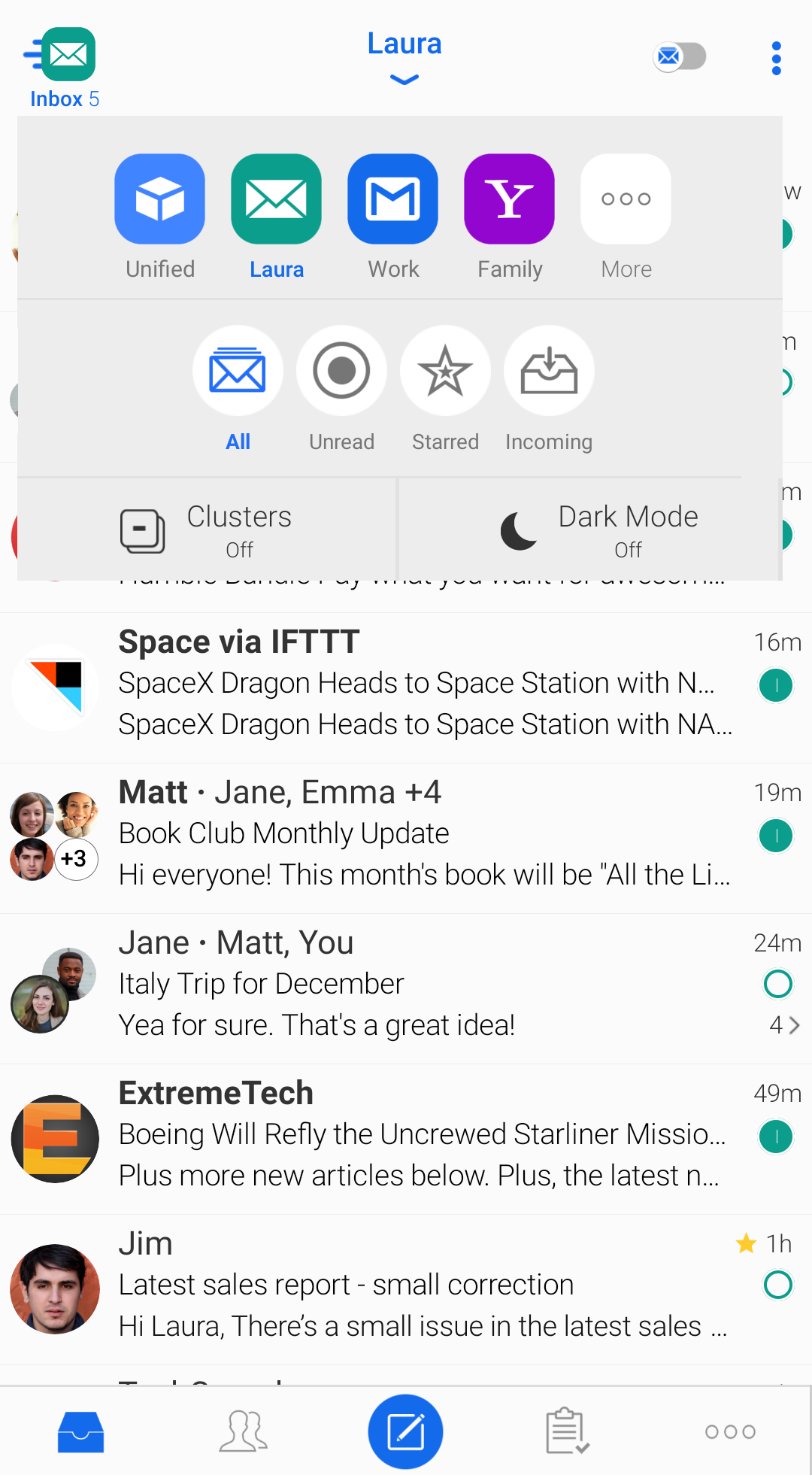Open the tasks clipboard tab
This screenshot has width=812, height=1475.
[x=568, y=1431]
